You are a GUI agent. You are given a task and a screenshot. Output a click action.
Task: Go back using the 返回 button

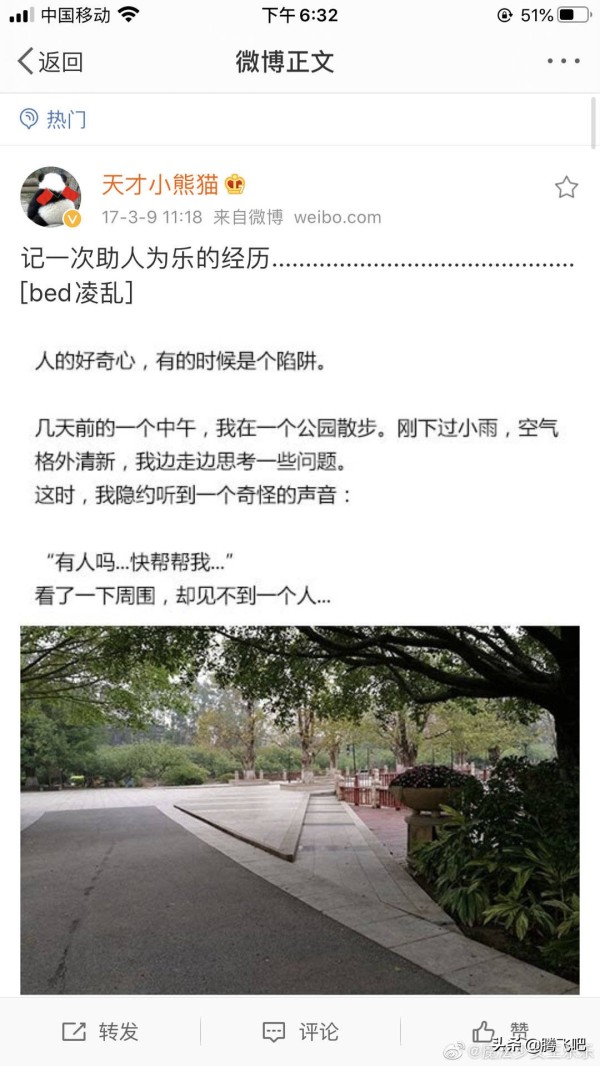point(50,62)
